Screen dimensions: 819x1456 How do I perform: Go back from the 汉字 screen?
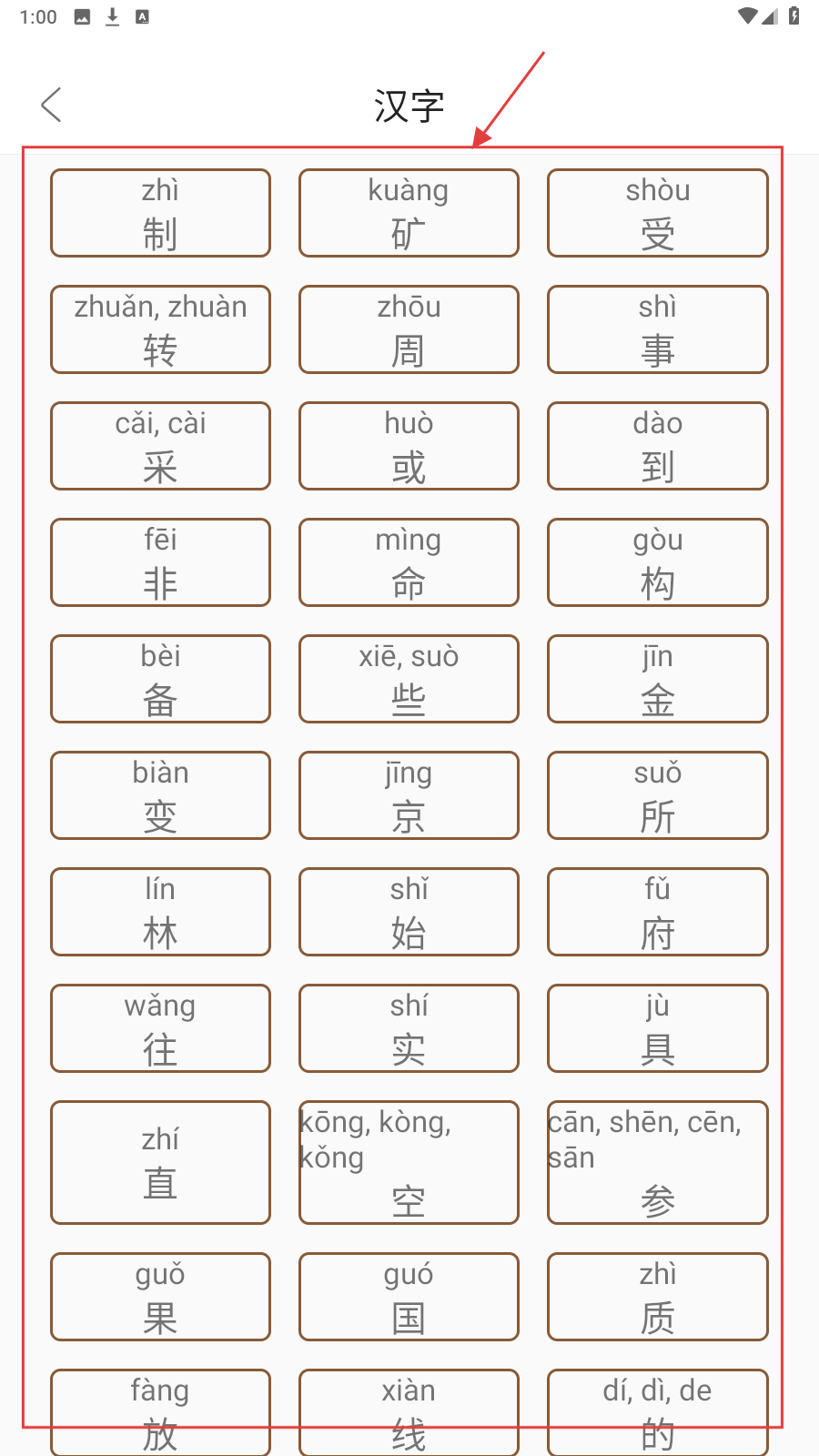(x=52, y=105)
